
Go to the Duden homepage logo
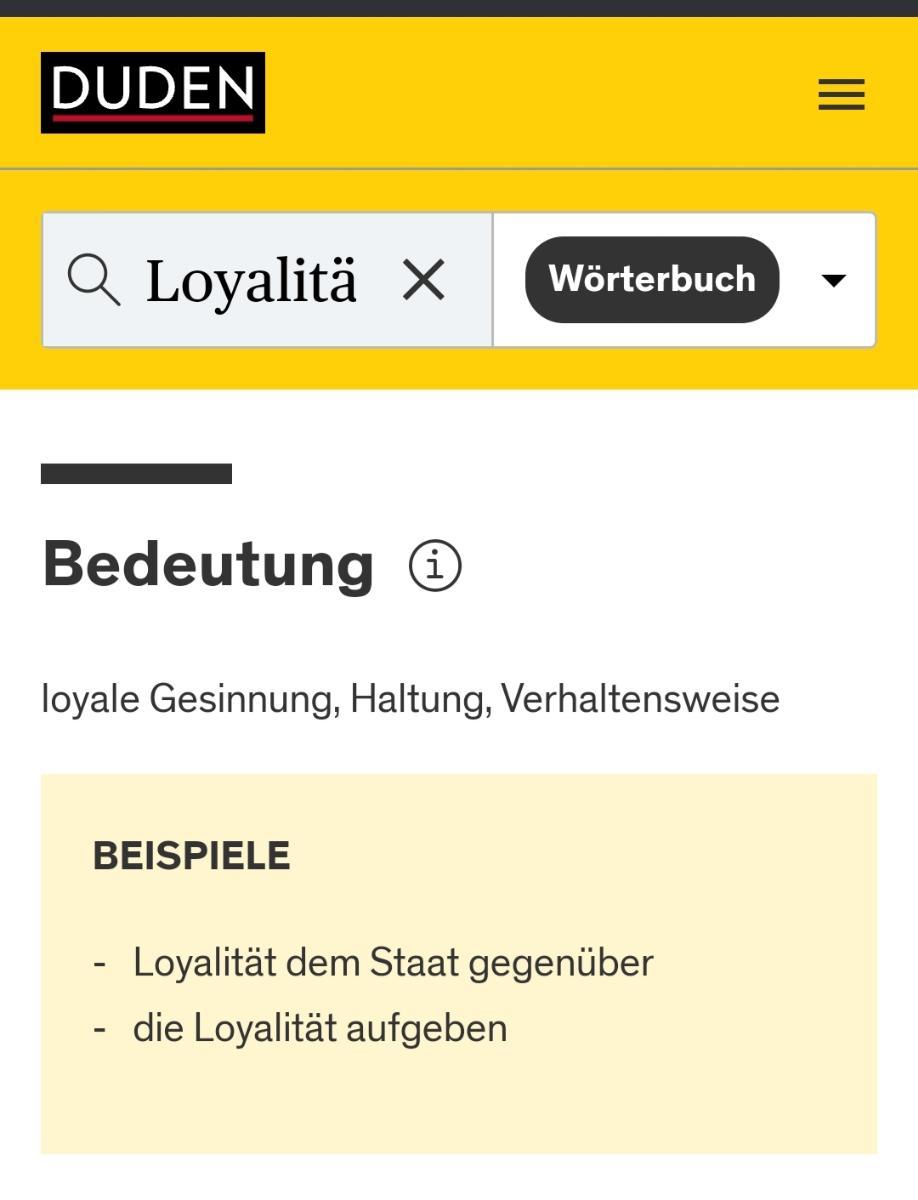click(x=153, y=93)
